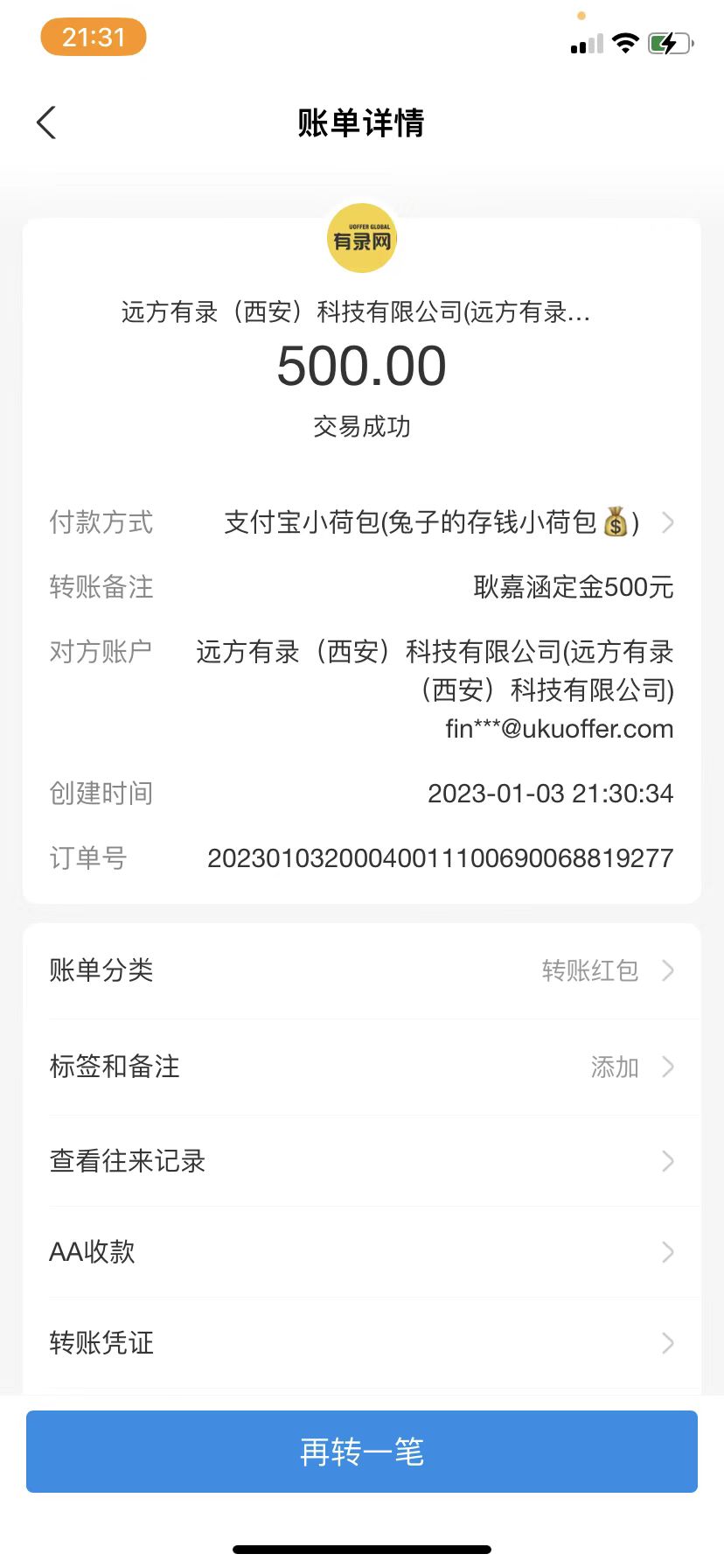The width and height of the screenshot is (724, 1568).
Task: Open the 有录网 merchant avatar
Action: pos(362,239)
